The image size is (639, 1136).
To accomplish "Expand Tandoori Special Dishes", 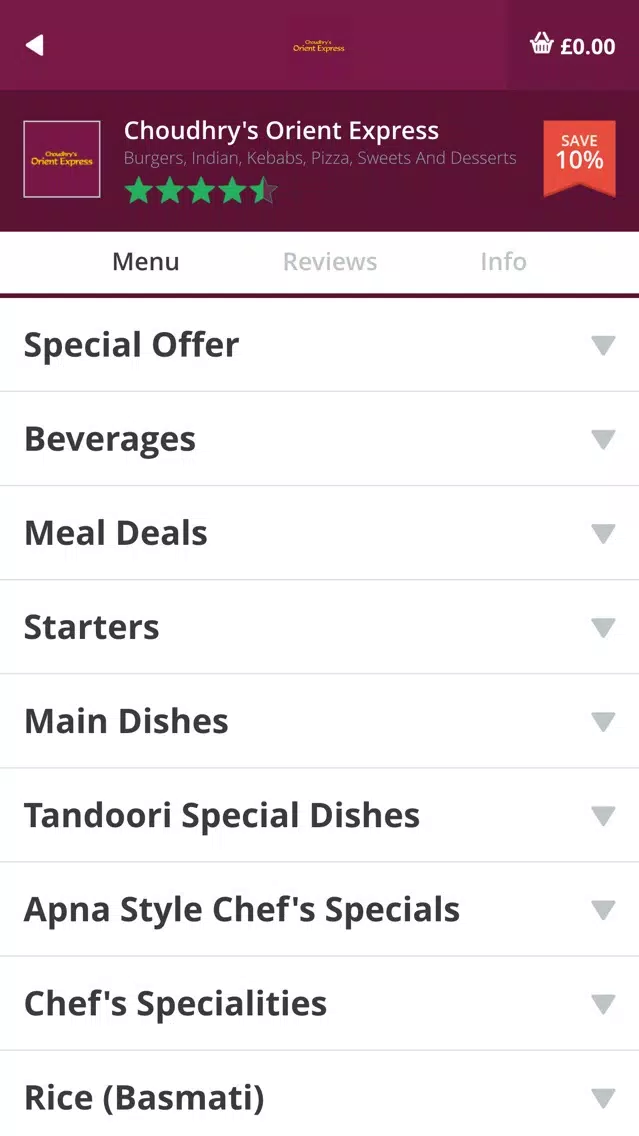I will pos(320,816).
